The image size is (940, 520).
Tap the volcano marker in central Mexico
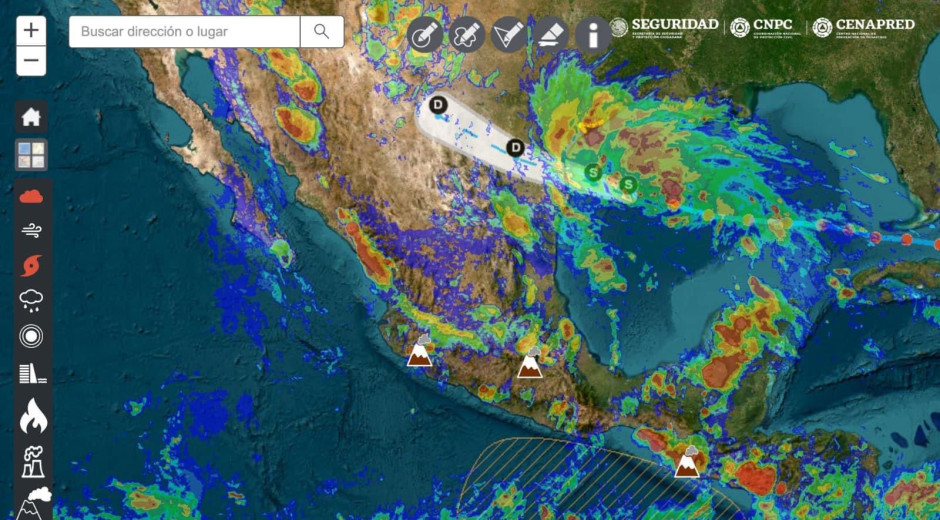[x=529, y=363]
